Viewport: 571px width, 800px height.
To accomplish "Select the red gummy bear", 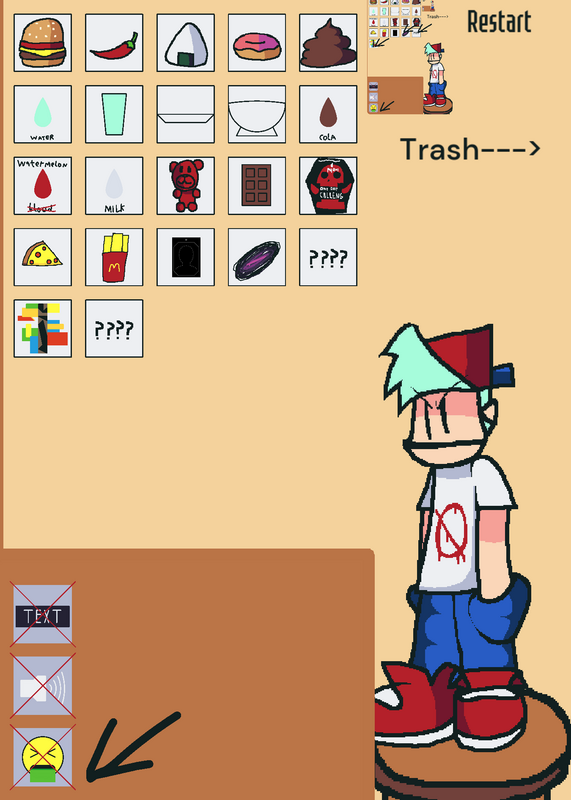I will [186, 186].
